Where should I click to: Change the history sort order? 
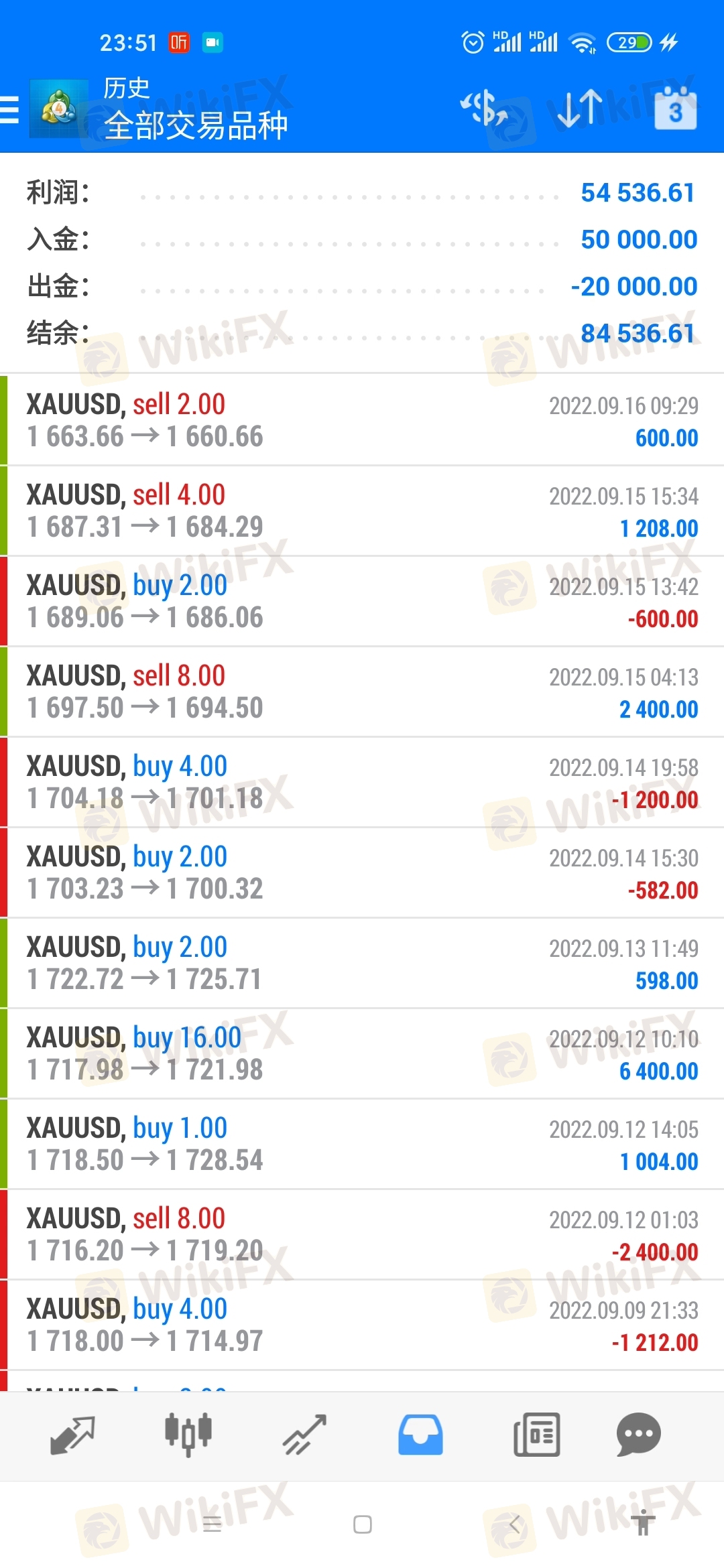(x=579, y=109)
